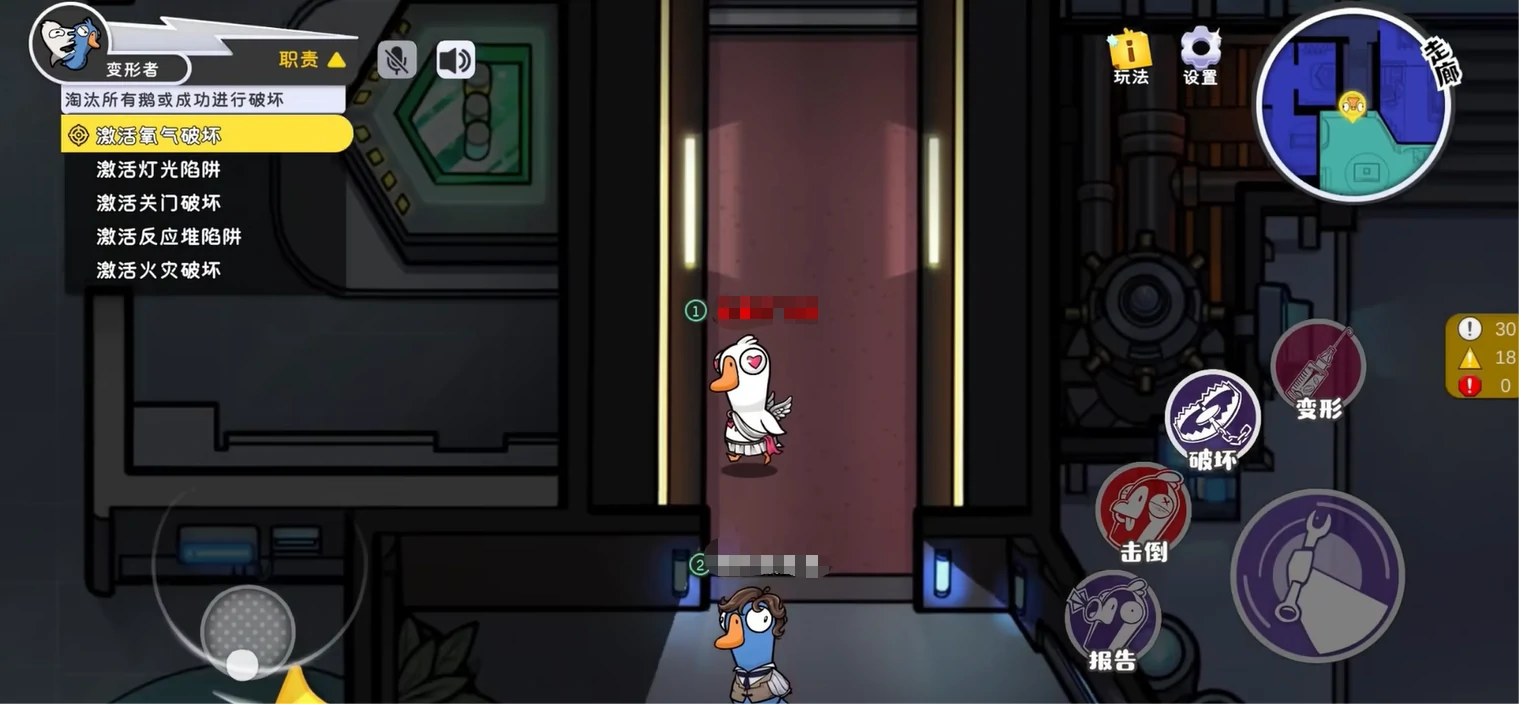Open the 设置 settings gear
Screen dimensions: 1519x704
[1200, 56]
